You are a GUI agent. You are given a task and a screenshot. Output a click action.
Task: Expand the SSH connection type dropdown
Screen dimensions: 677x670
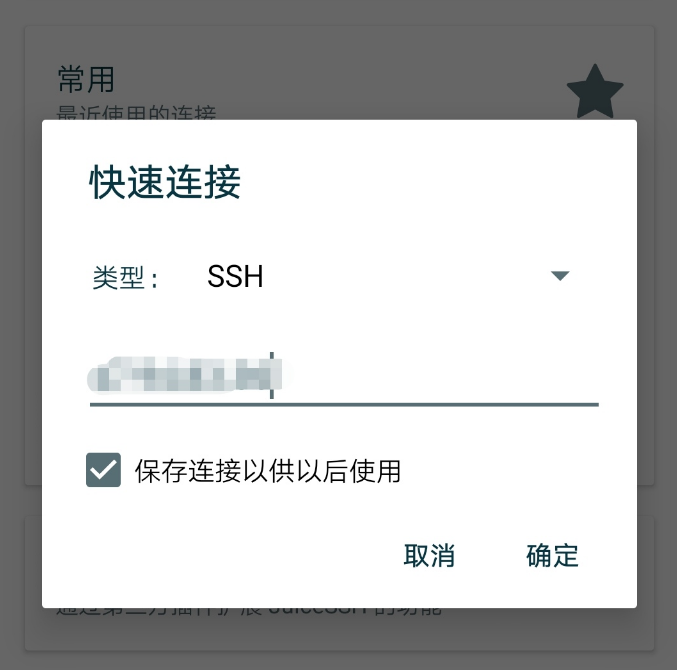point(559,276)
